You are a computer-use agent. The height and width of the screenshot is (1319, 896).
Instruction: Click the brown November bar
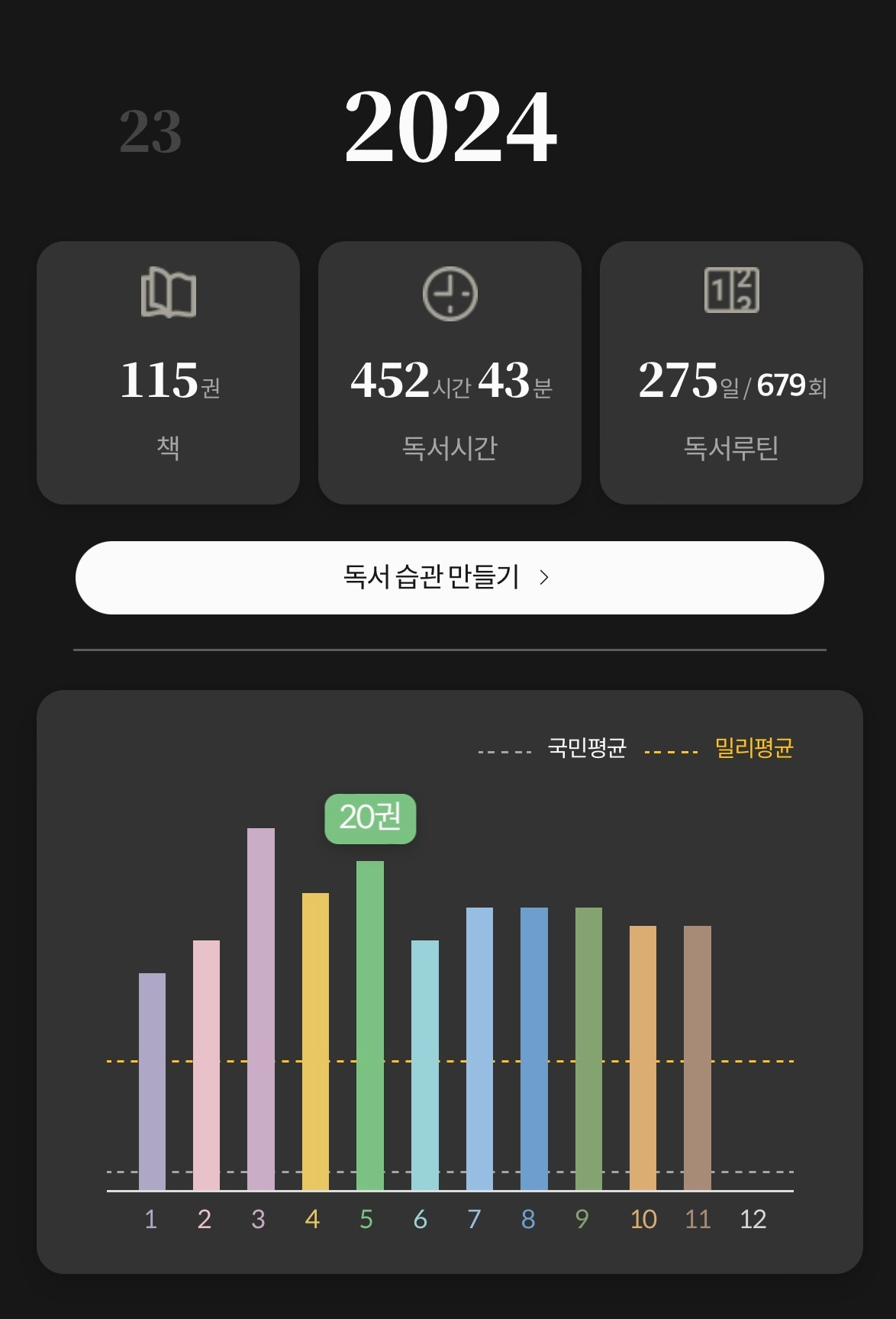(x=696, y=1069)
